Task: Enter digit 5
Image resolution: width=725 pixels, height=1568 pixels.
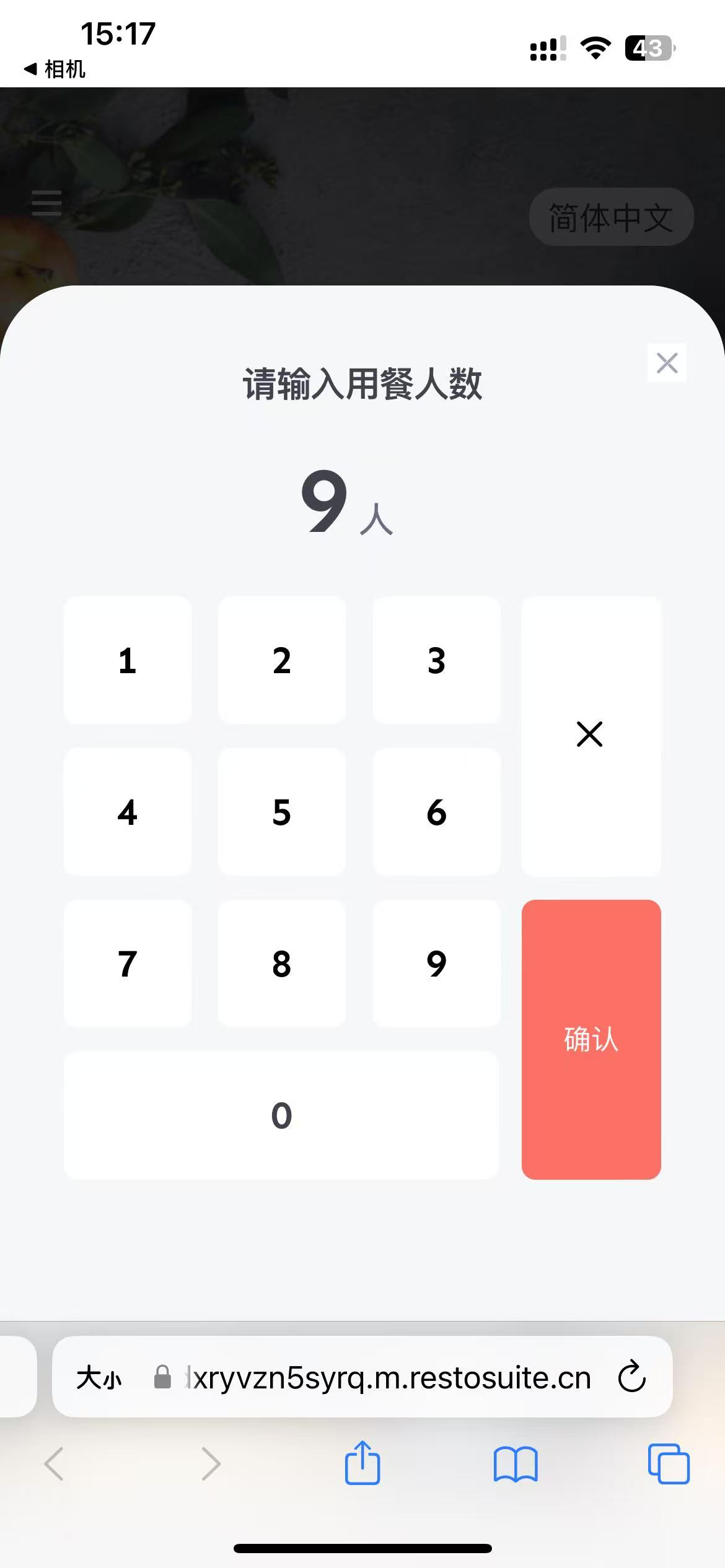Action: [282, 812]
